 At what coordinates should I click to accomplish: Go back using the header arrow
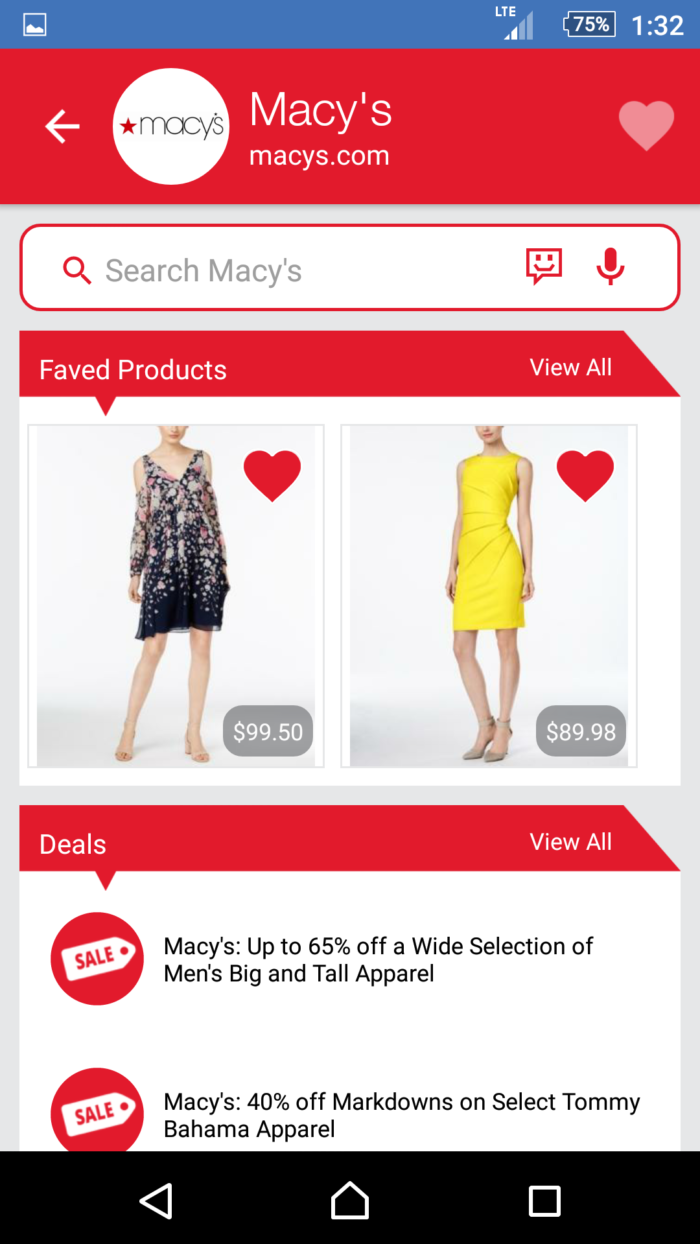click(62, 127)
